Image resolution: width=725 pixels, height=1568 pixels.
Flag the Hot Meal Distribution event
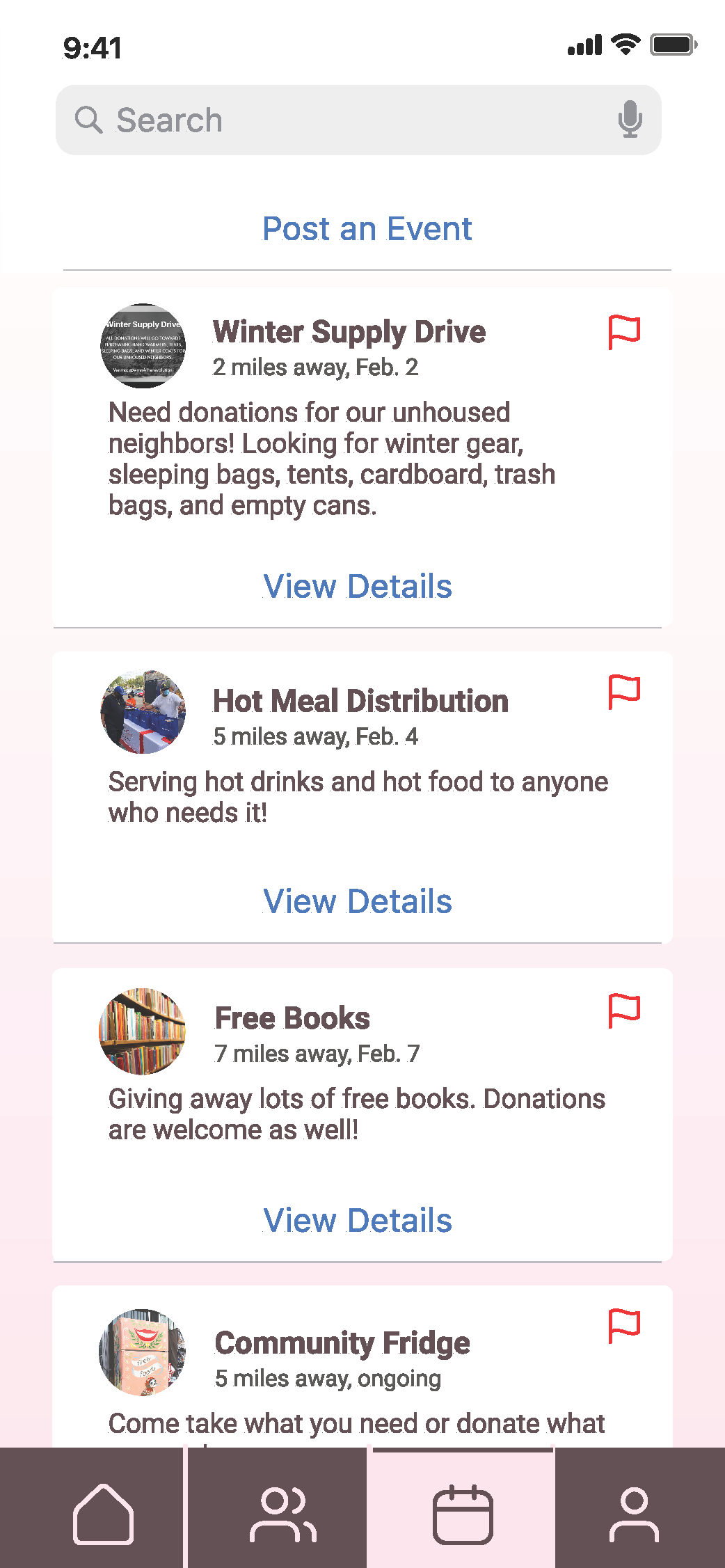click(x=624, y=692)
